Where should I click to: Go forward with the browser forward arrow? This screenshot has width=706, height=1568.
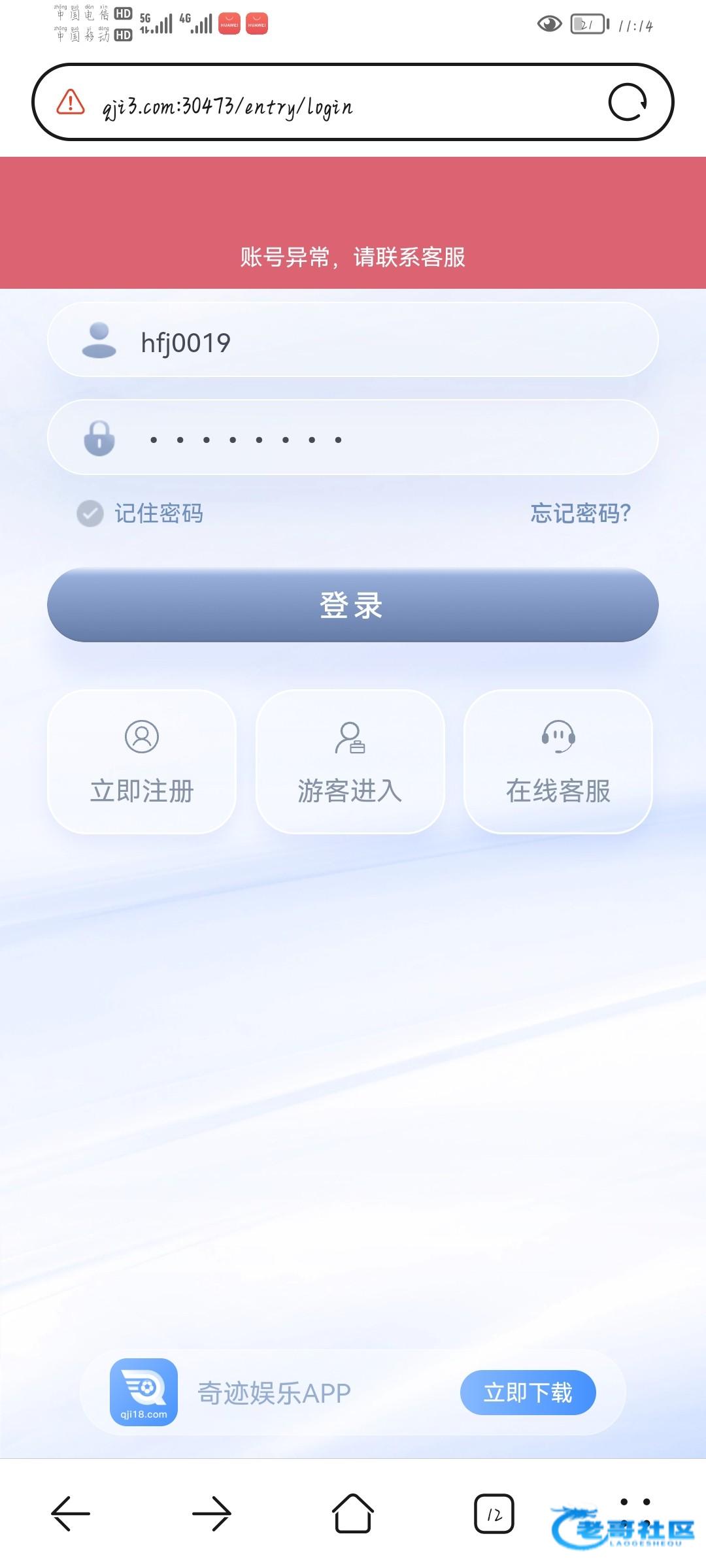click(212, 1513)
